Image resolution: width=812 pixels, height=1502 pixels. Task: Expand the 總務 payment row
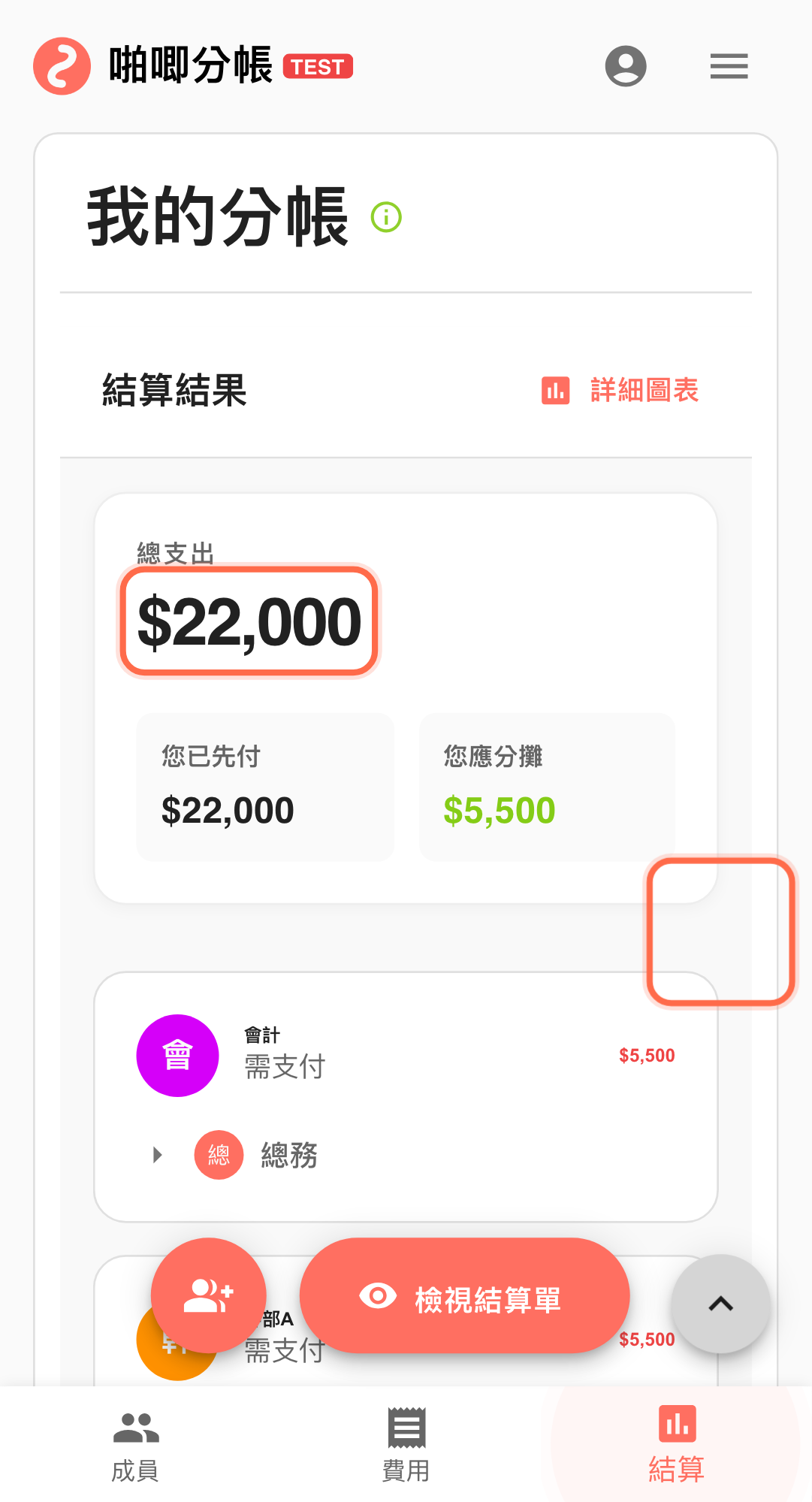[x=158, y=1155]
